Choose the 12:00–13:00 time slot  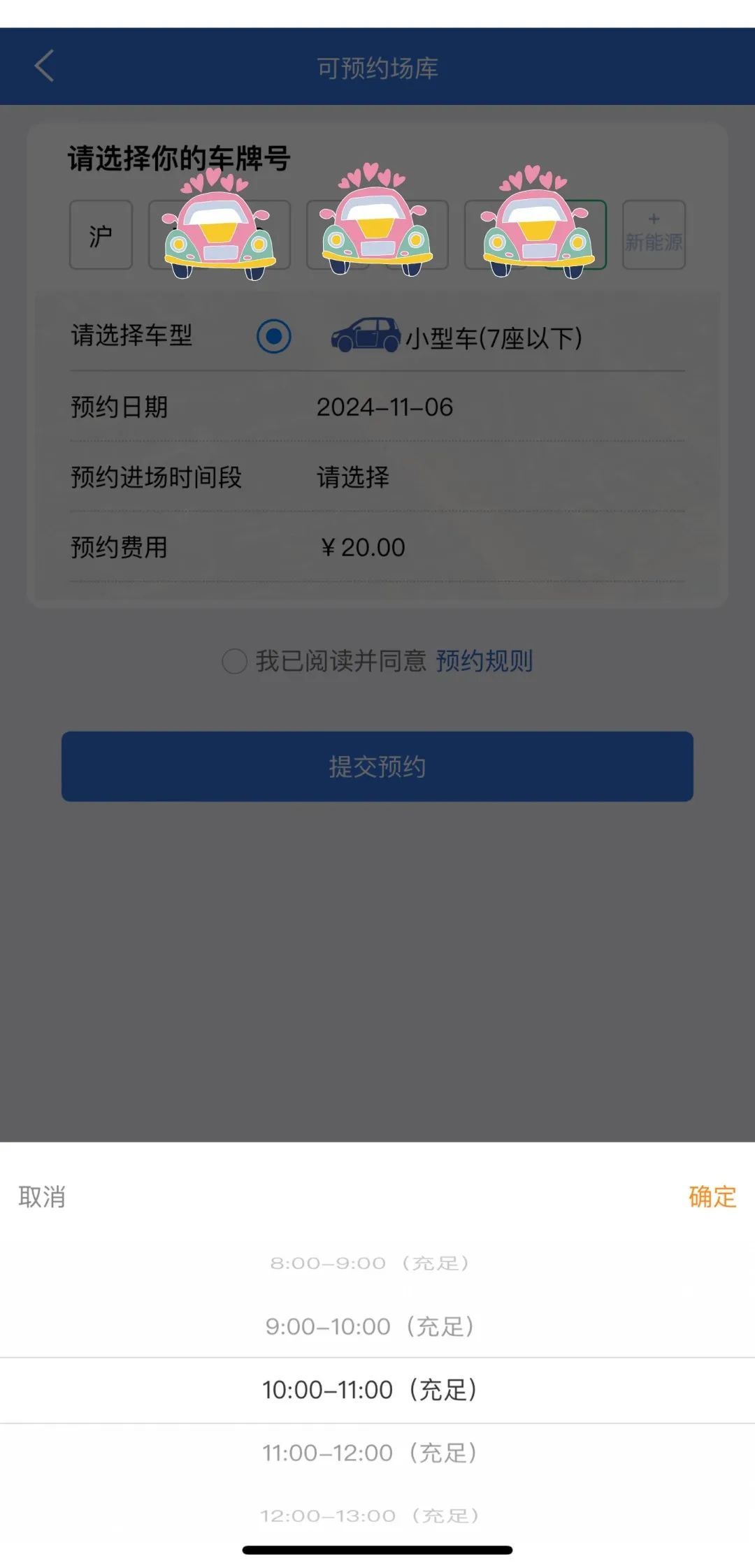pyautogui.click(x=371, y=1515)
